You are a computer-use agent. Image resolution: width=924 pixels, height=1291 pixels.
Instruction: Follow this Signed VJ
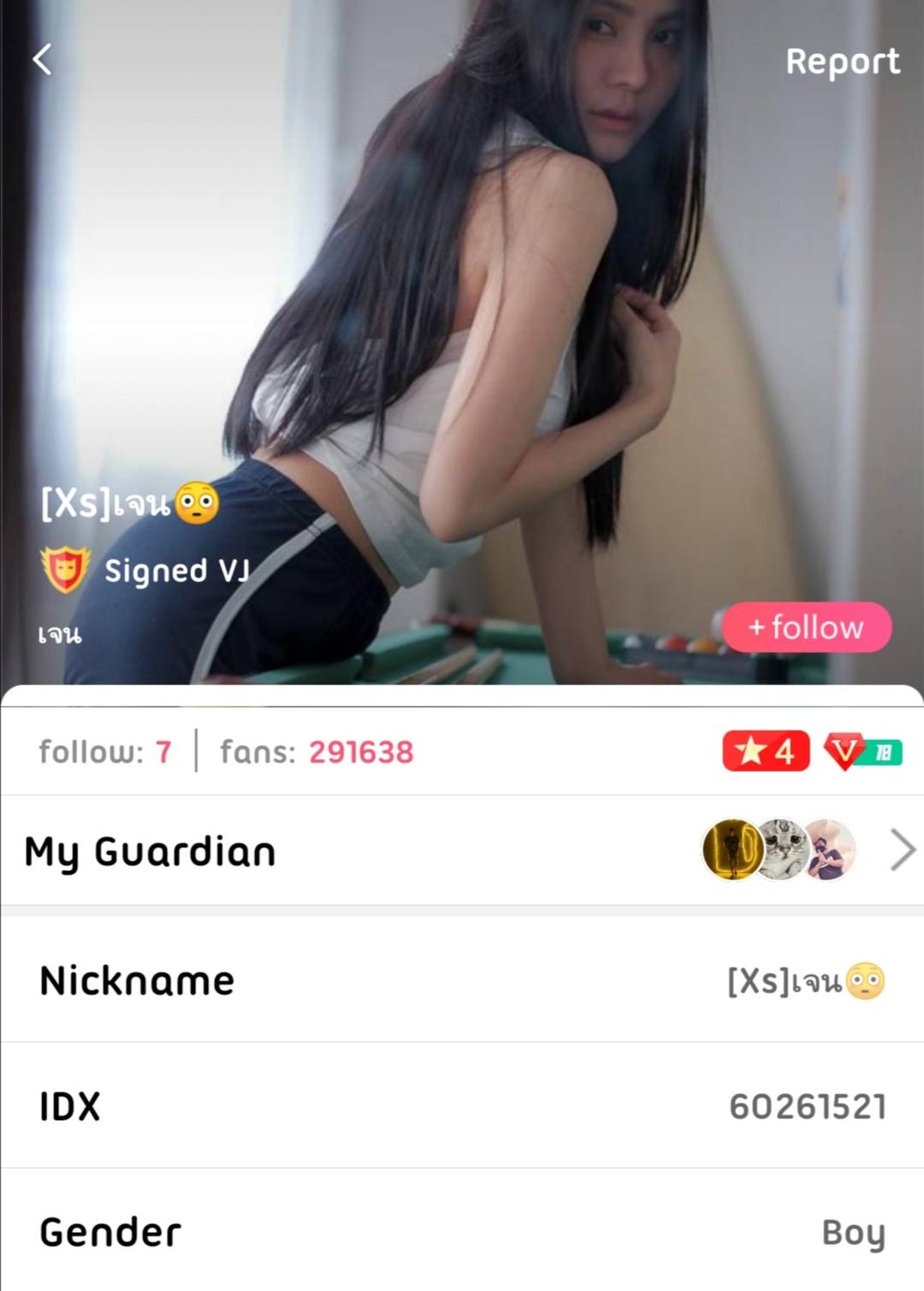pyautogui.click(x=806, y=627)
